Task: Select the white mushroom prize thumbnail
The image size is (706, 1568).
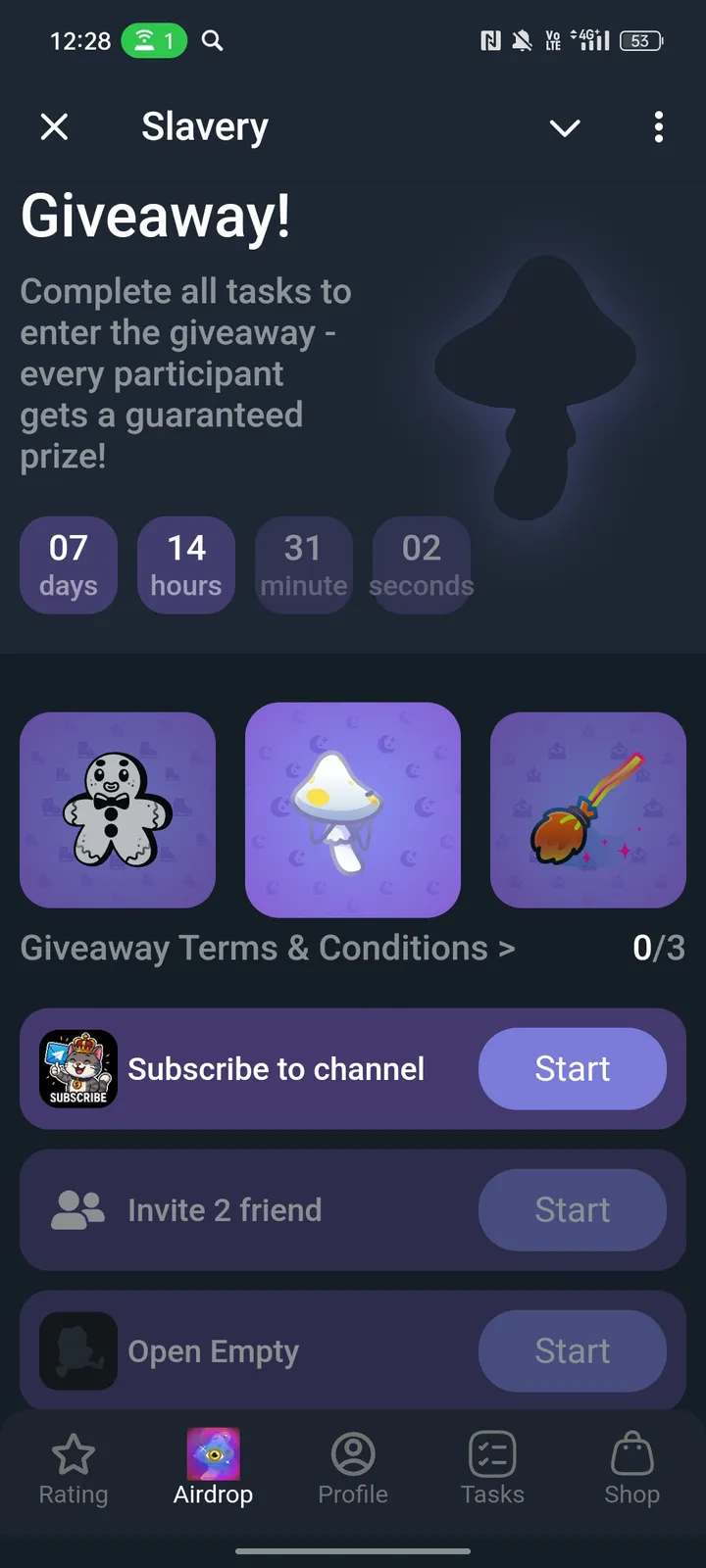Action: [x=353, y=810]
